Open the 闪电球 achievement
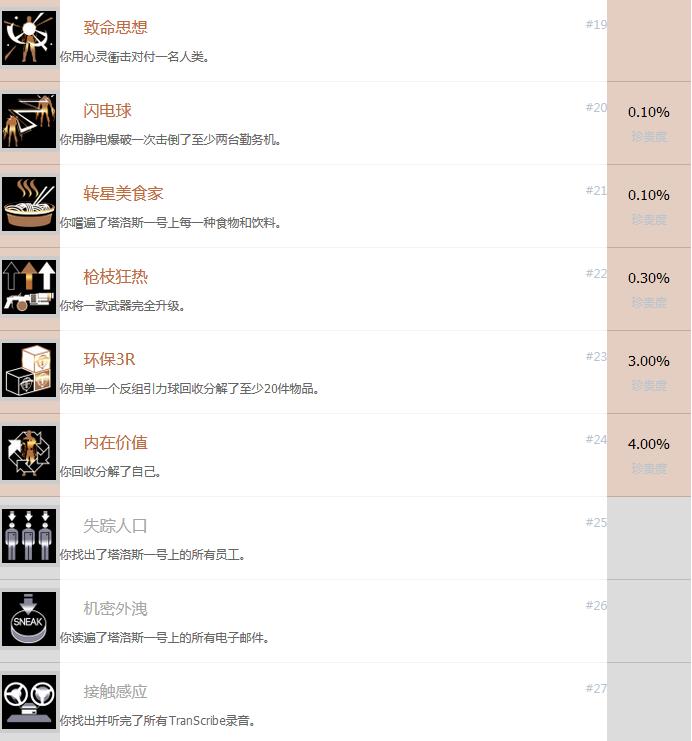This screenshot has width=692, height=741. (x=107, y=111)
